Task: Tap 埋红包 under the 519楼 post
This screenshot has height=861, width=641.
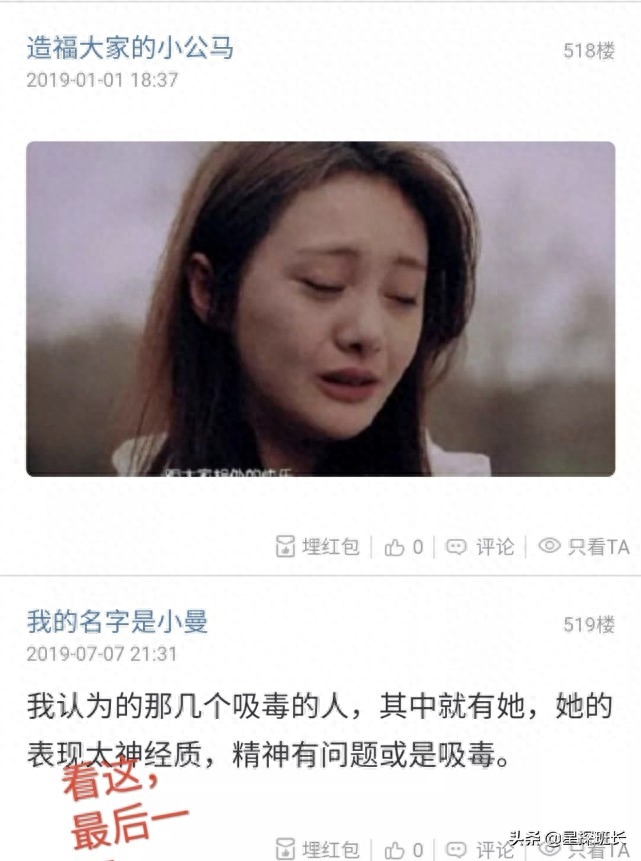Action: 318,850
